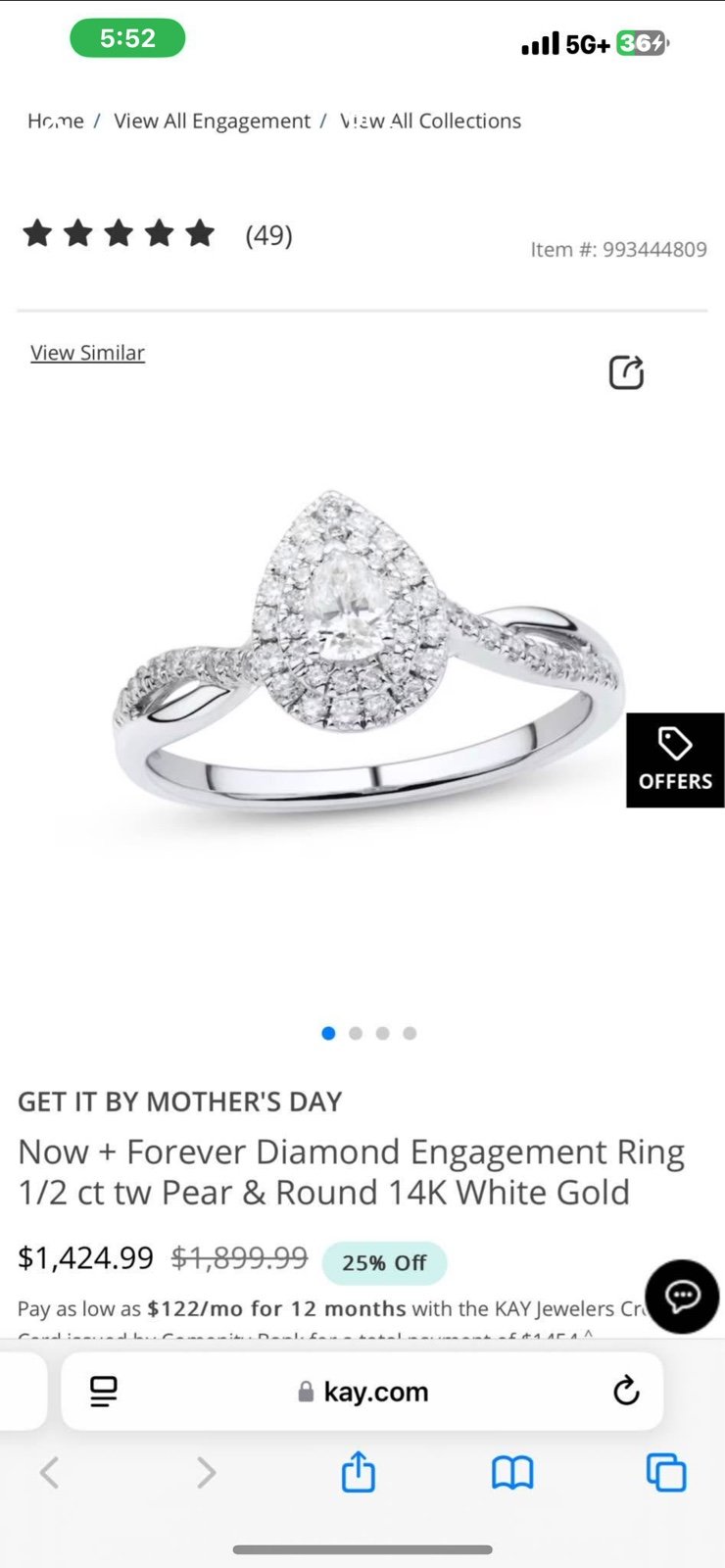Open the Safari share sheet

pos(359,1471)
